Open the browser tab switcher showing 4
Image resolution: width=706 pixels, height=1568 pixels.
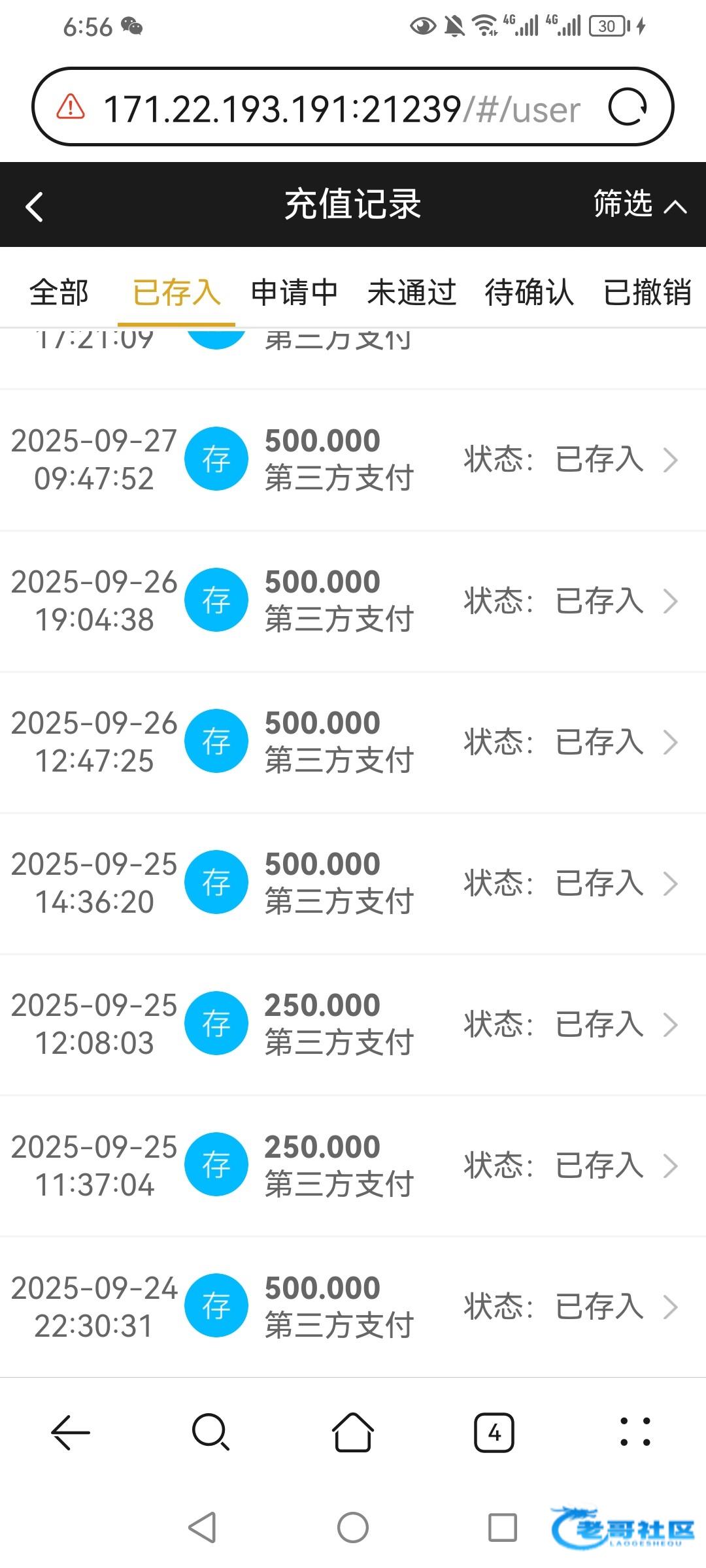pyautogui.click(x=494, y=1432)
